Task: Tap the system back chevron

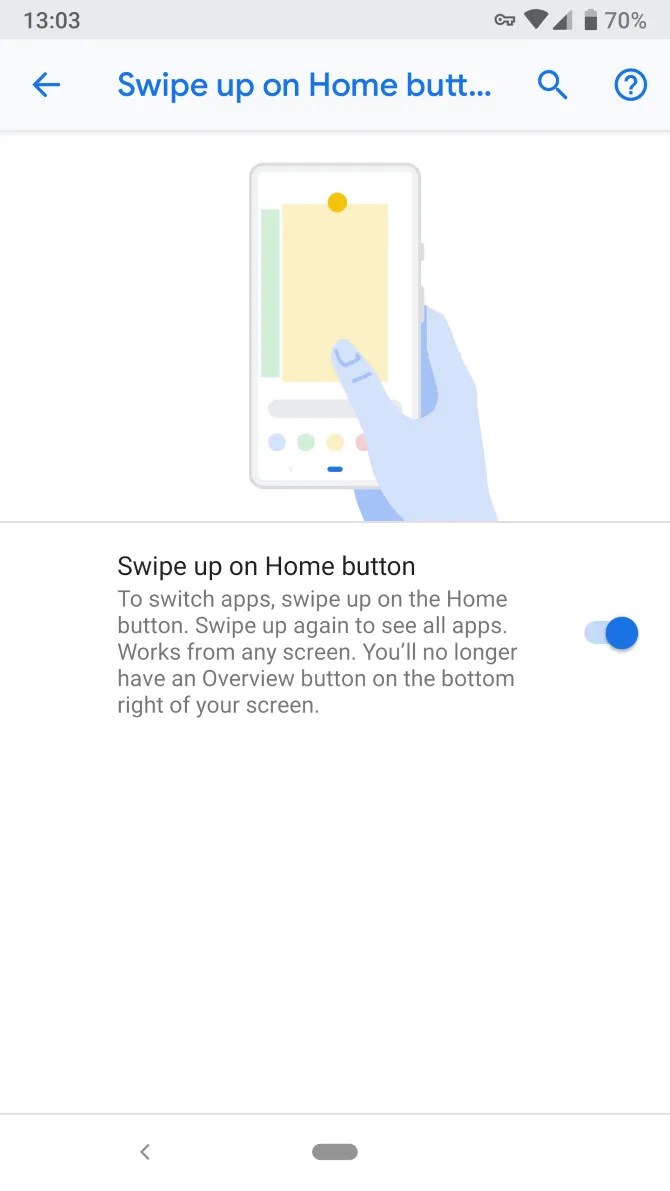Action: [144, 1152]
